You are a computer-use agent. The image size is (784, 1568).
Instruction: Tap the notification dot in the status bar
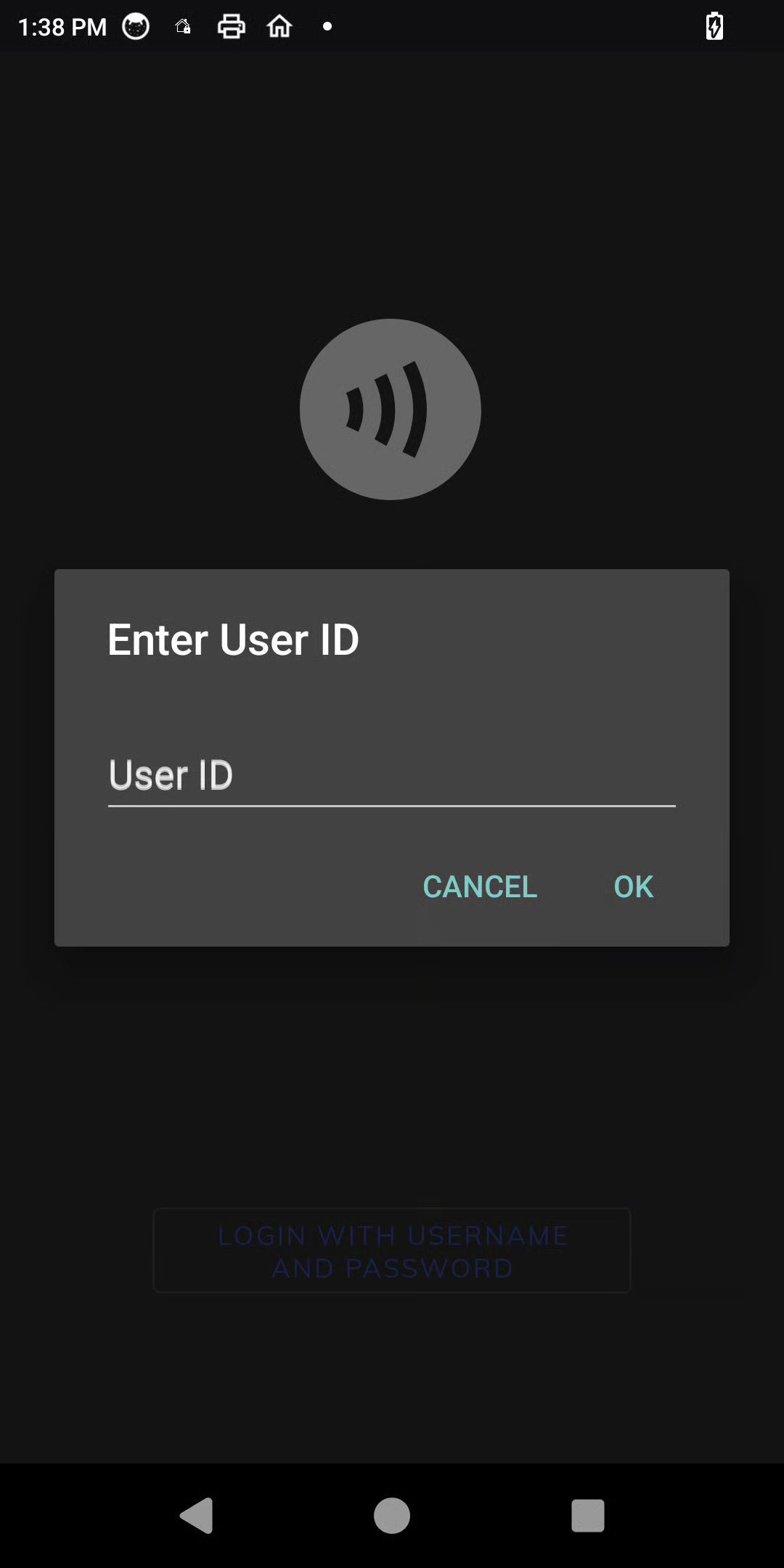327,28
